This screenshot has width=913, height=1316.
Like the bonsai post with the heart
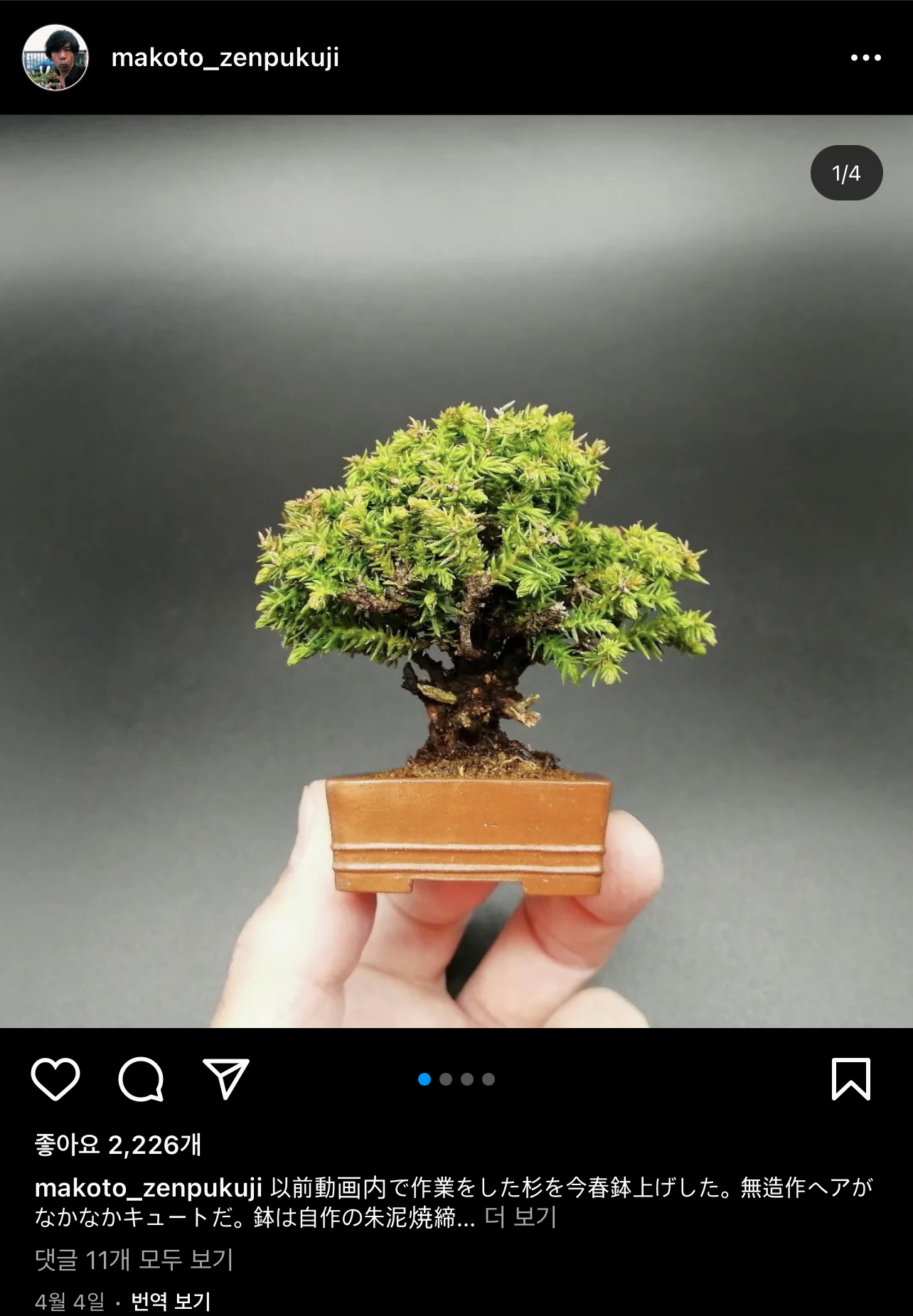(55, 1079)
